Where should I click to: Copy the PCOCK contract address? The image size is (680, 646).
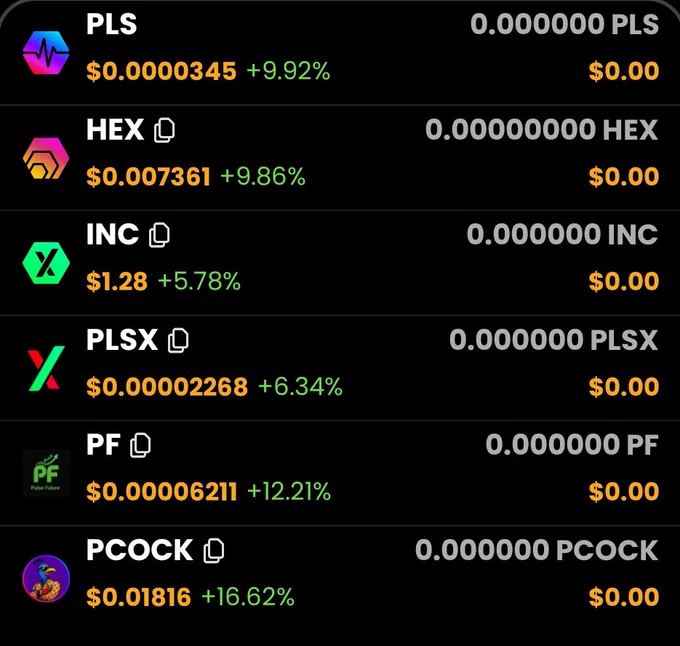pyautogui.click(x=214, y=551)
